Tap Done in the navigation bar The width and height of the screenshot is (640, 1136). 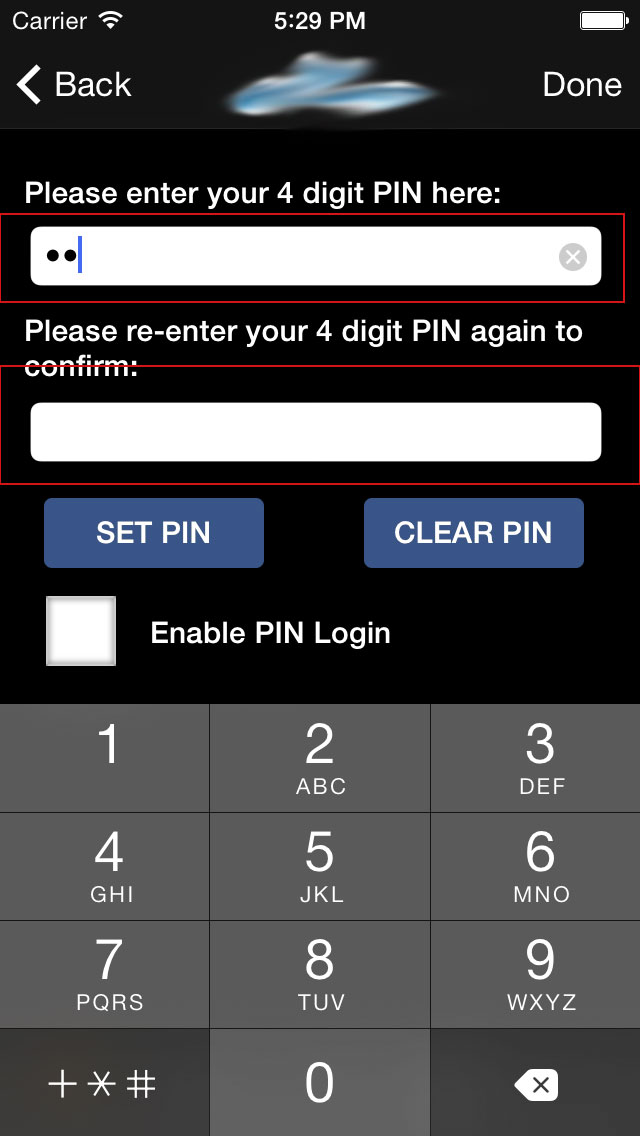(582, 85)
